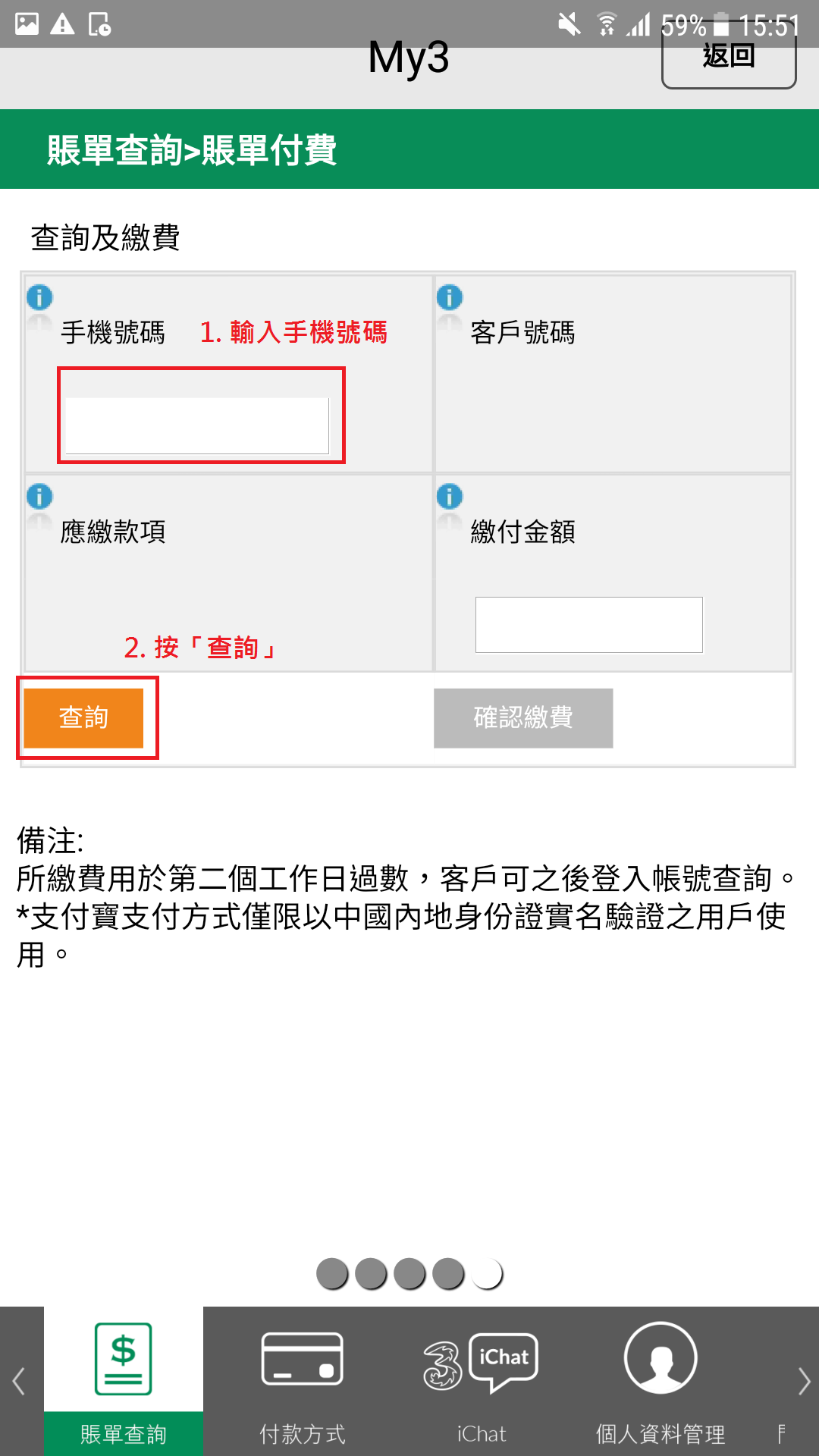Open the info icon above 客戶號碼
The height and width of the screenshot is (1456, 819).
click(450, 297)
